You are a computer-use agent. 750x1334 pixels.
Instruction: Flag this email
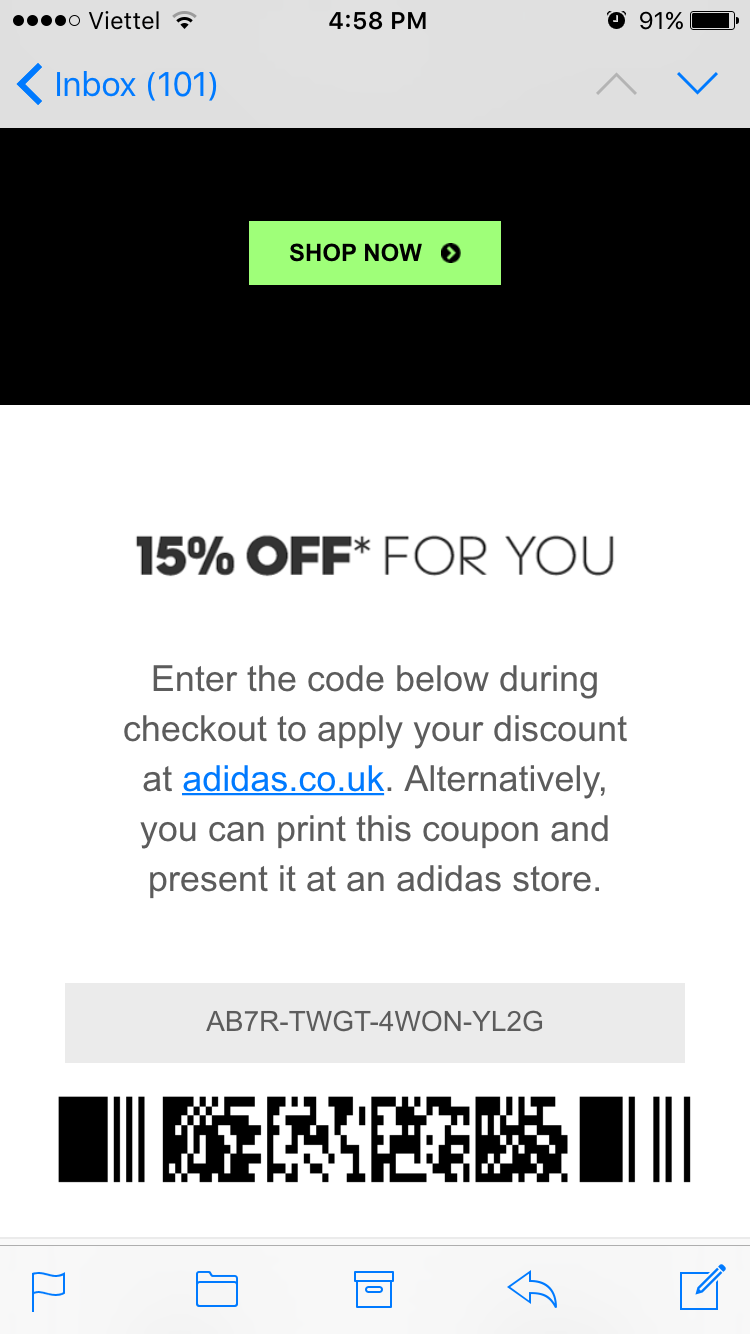pos(48,1289)
